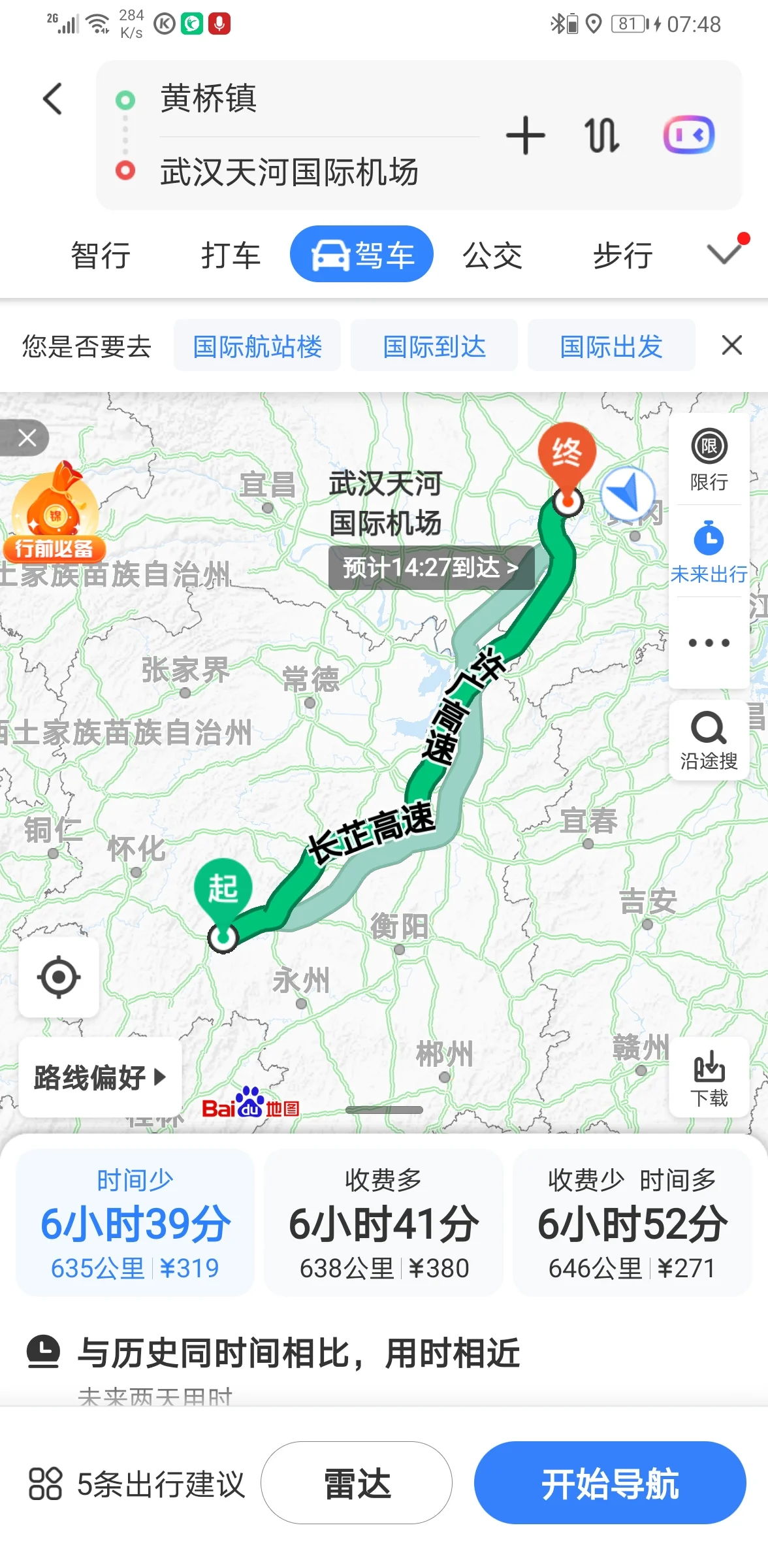Image resolution: width=768 pixels, height=1568 pixels.
Task: Tap the locate-me crosshair icon
Action: click(59, 978)
